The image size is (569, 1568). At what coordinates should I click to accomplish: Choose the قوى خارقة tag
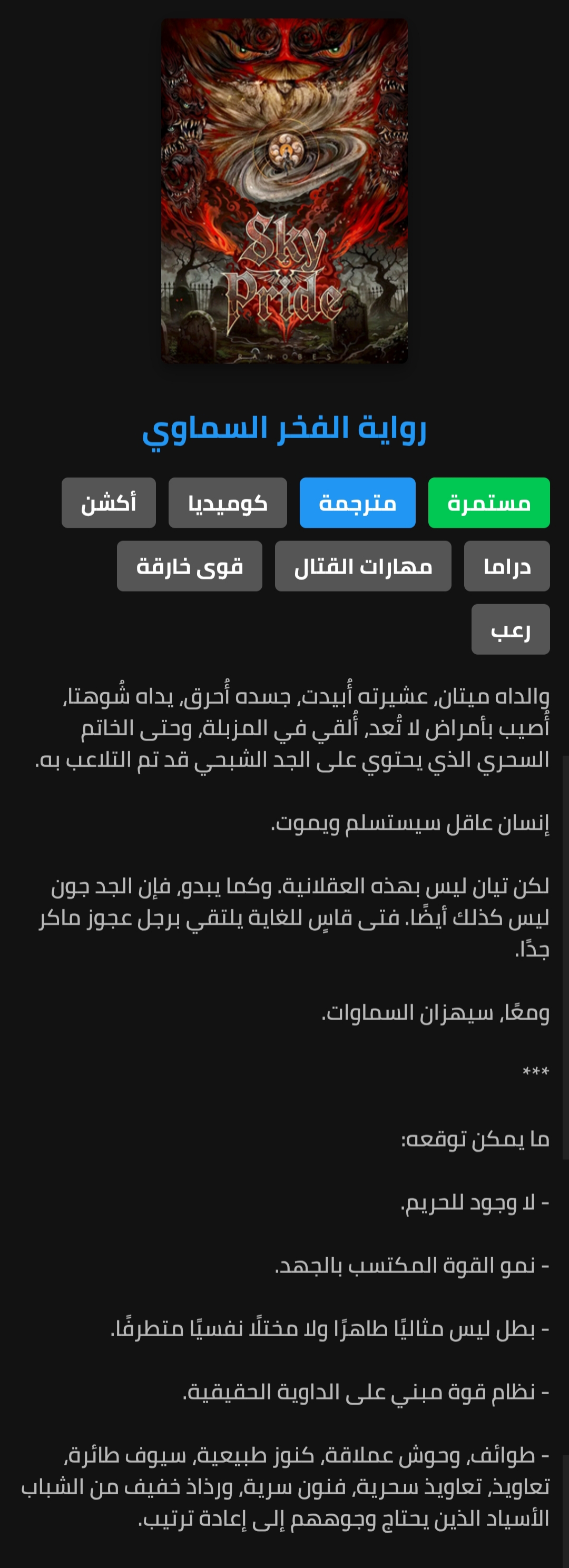click(x=189, y=566)
